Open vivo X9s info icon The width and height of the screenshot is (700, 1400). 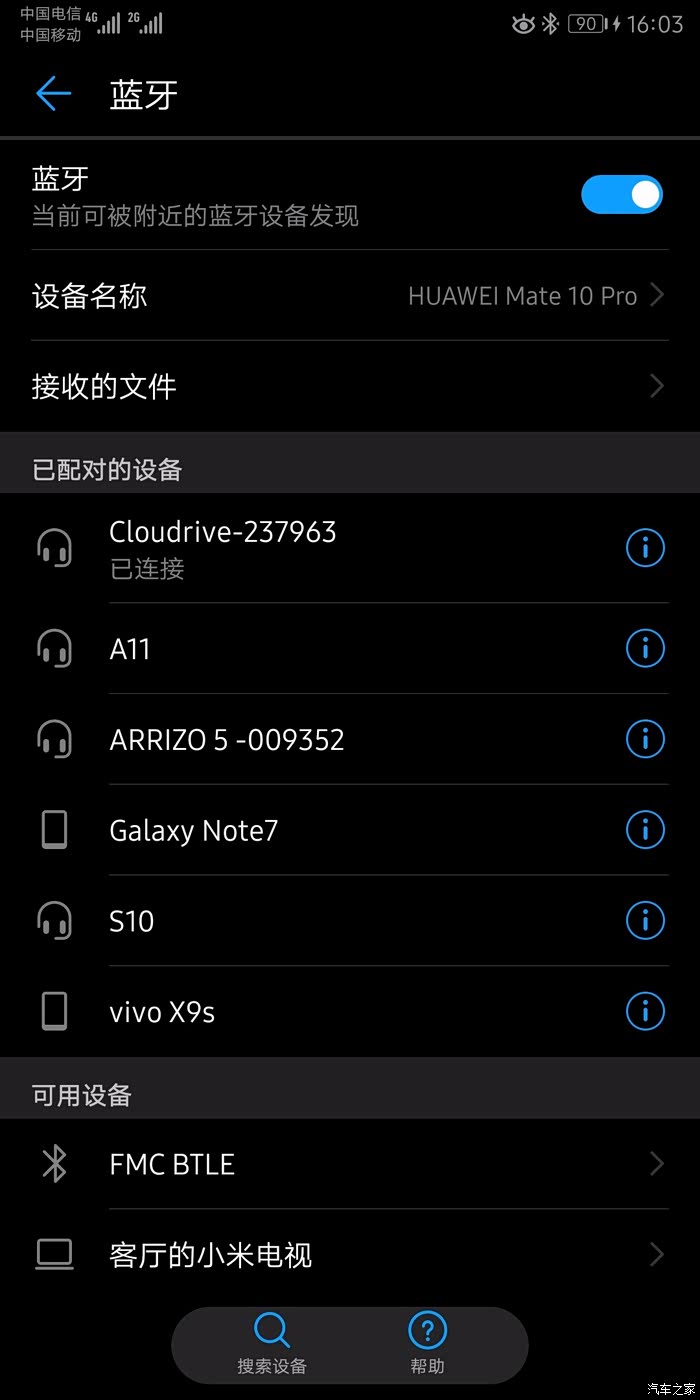click(x=645, y=1012)
